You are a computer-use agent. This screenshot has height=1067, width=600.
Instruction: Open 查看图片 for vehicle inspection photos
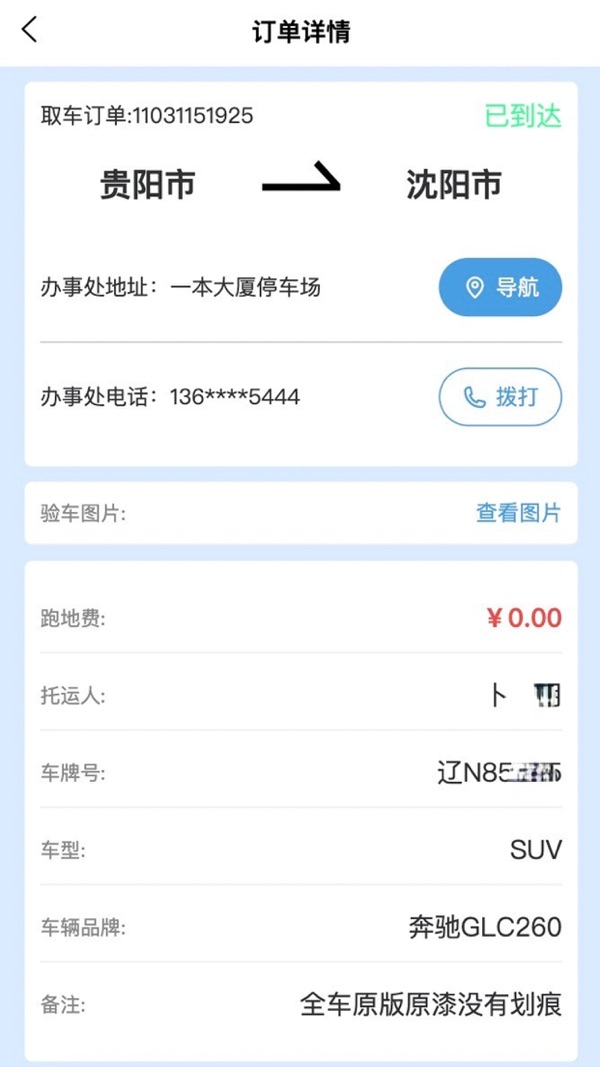[518, 514]
